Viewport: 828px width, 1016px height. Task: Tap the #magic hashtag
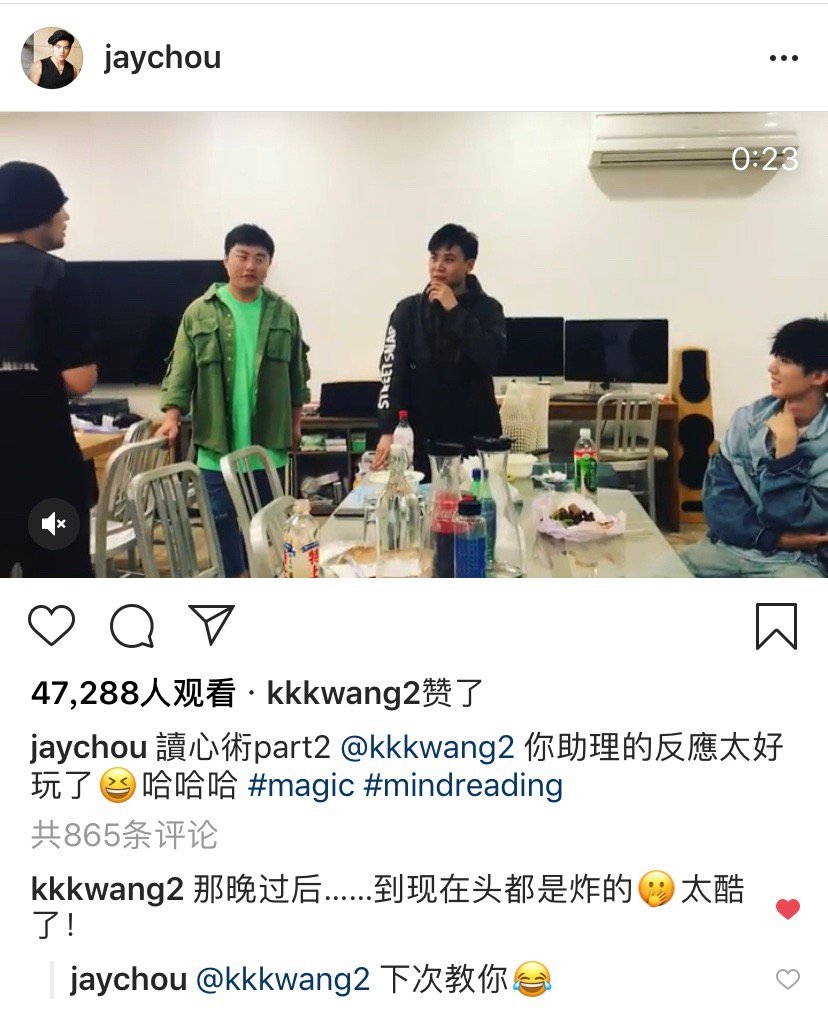300,785
